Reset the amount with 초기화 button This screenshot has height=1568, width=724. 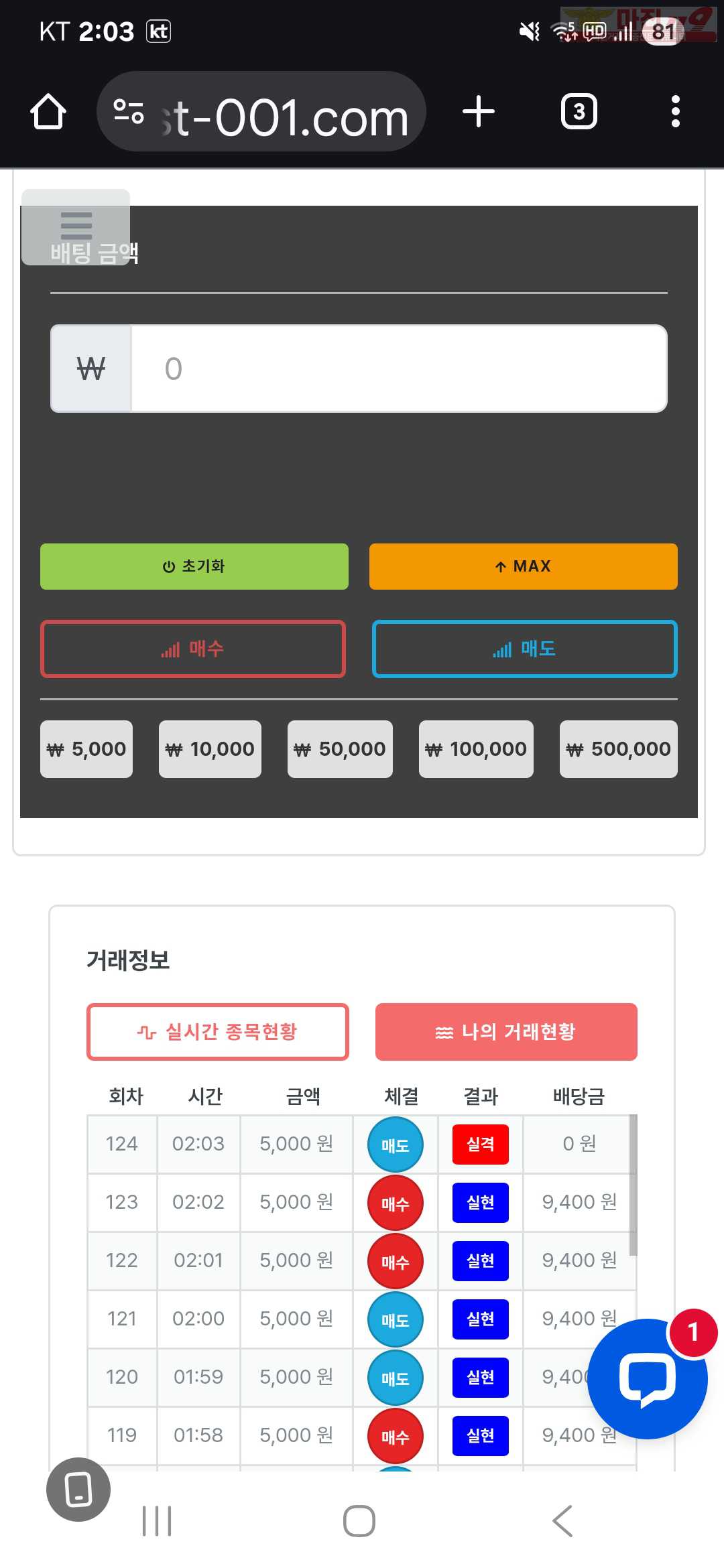tap(194, 566)
